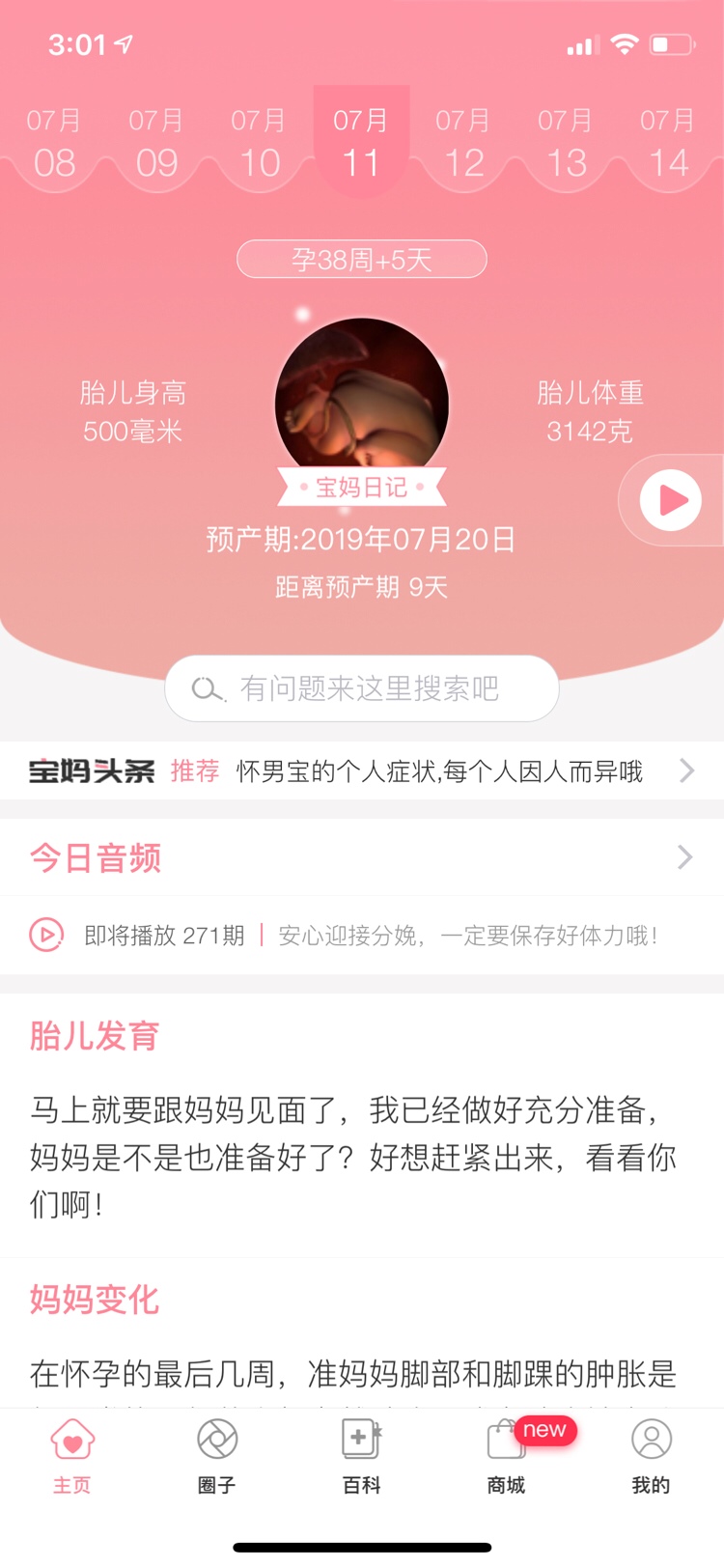
Task: Tap the 有问题来这里搜索吧 search box
Action: (x=362, y=688)
